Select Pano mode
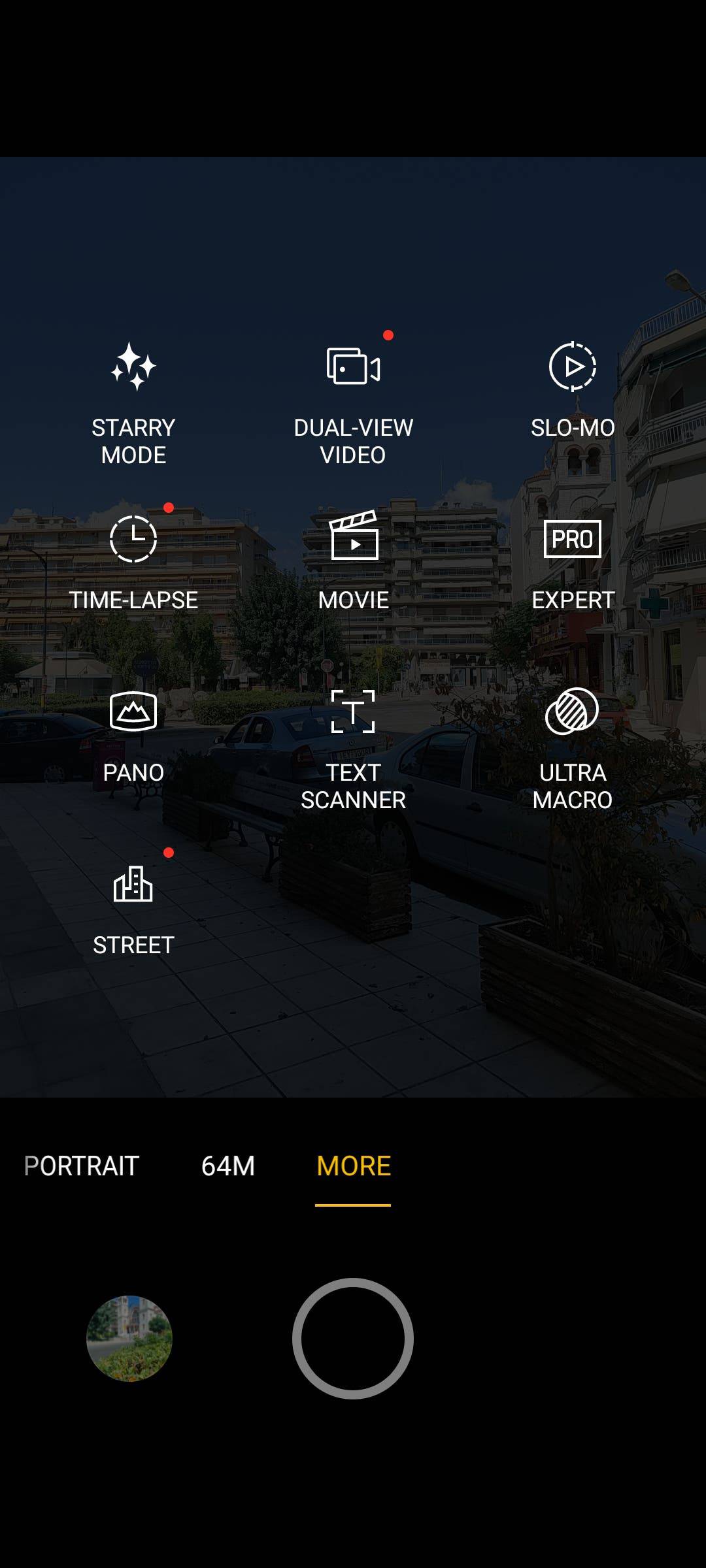Image resolution: width=706 pixels, height=1568 pixels. [x=133, y=736]
